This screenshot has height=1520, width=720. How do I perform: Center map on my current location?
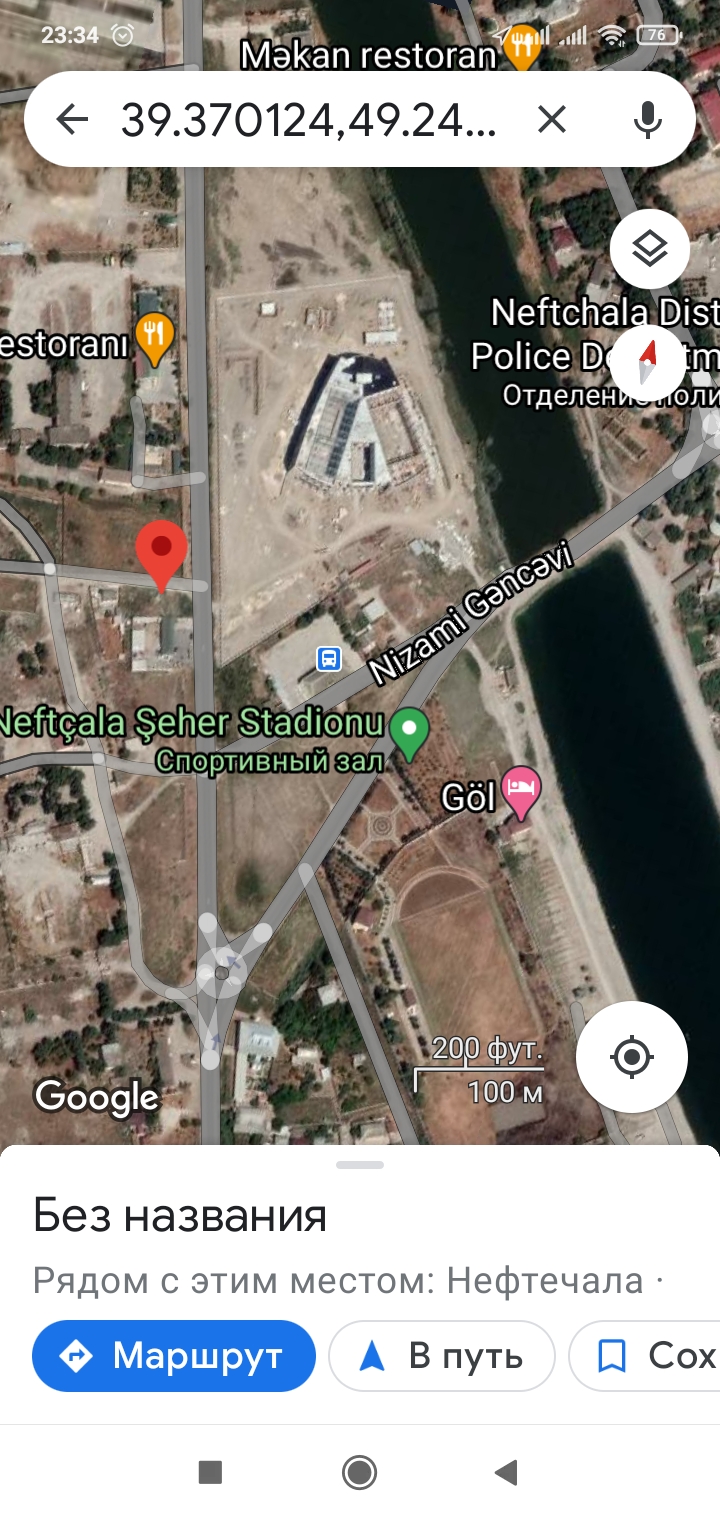click(632, 1056)
